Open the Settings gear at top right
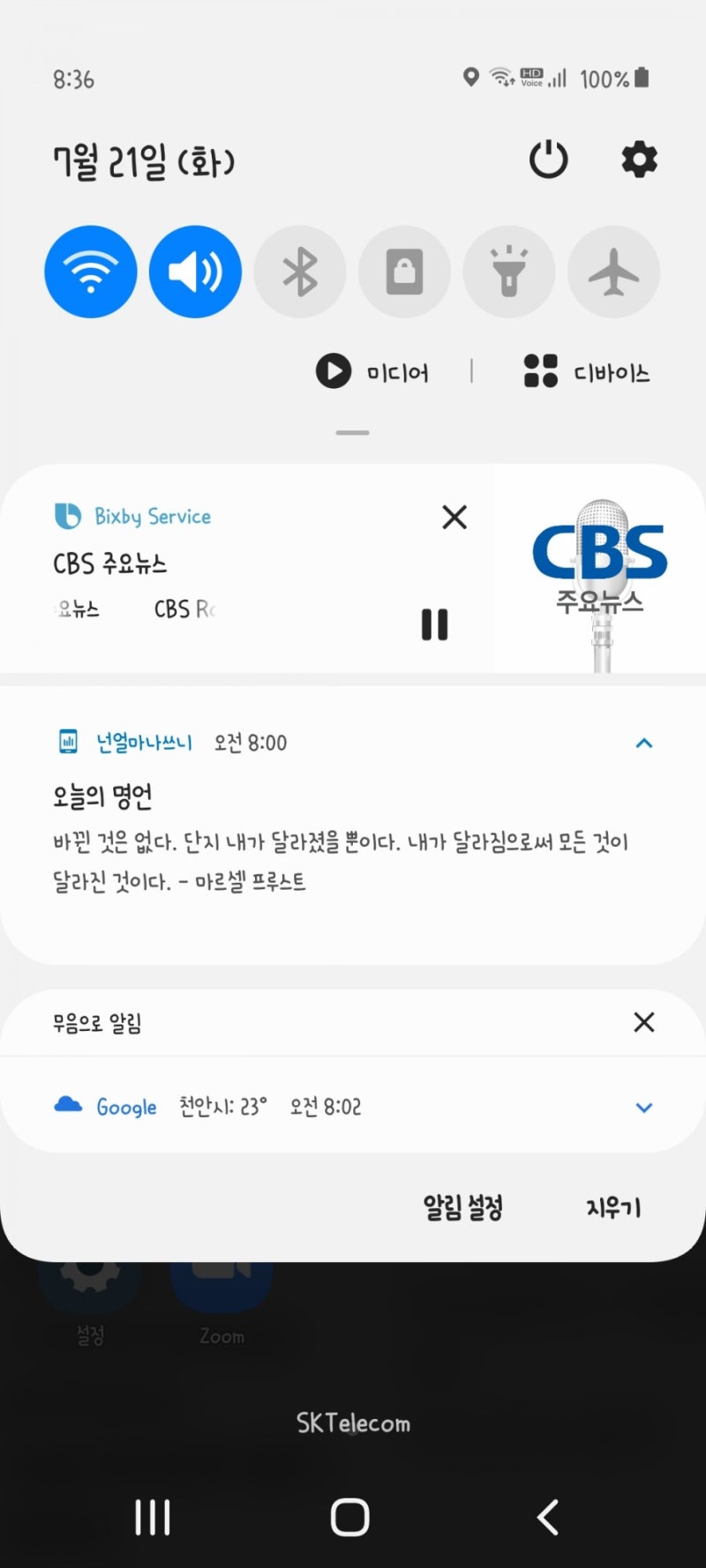Screen dimensions: 706x1568 639,160
